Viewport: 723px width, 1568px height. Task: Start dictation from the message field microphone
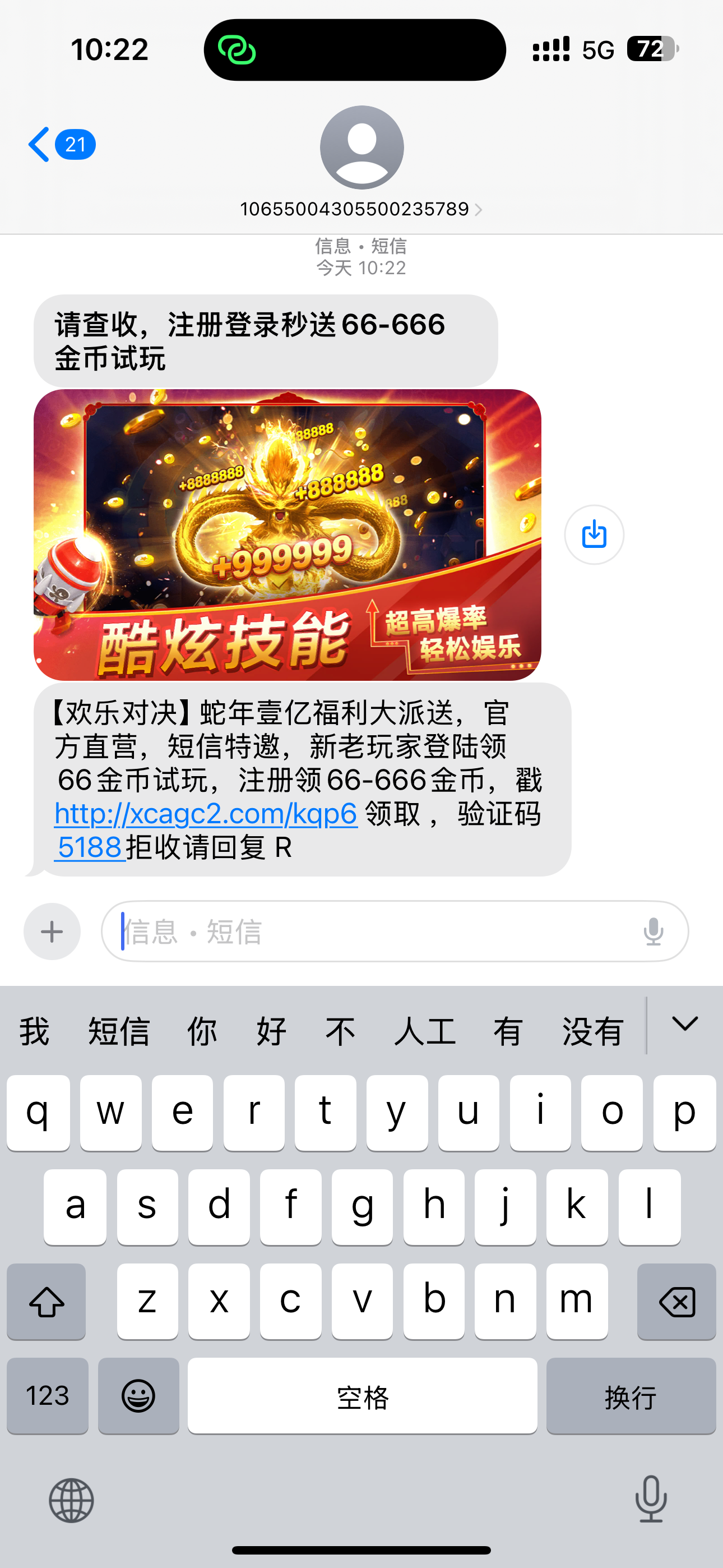(x=653, y=931)
